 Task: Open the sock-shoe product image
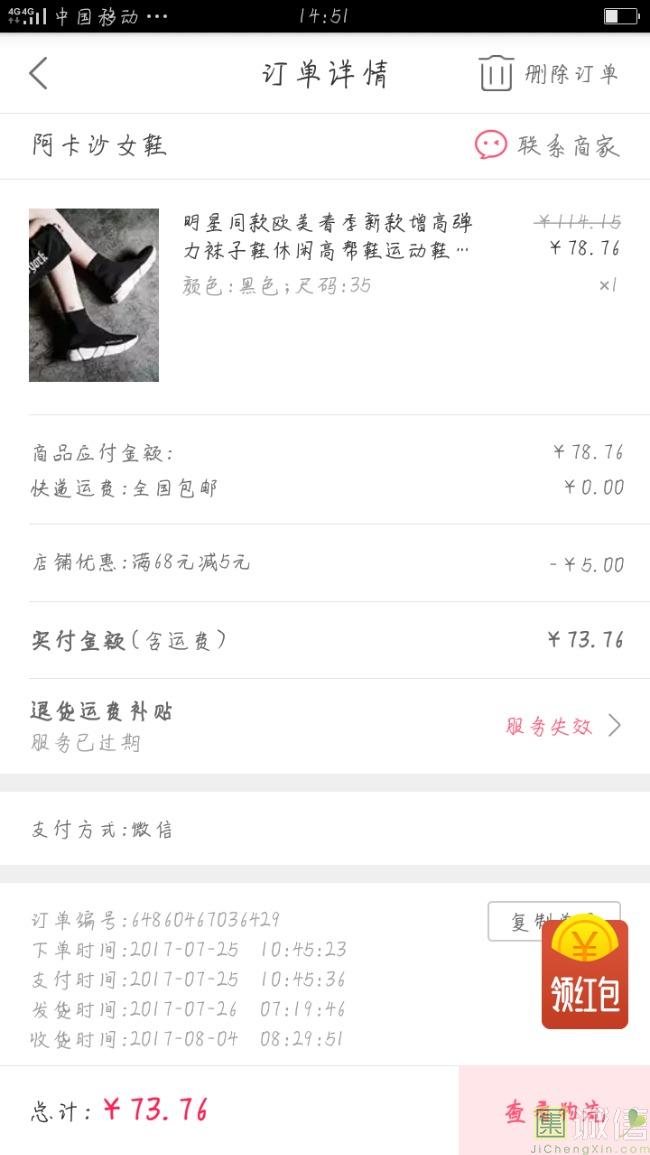94,295
